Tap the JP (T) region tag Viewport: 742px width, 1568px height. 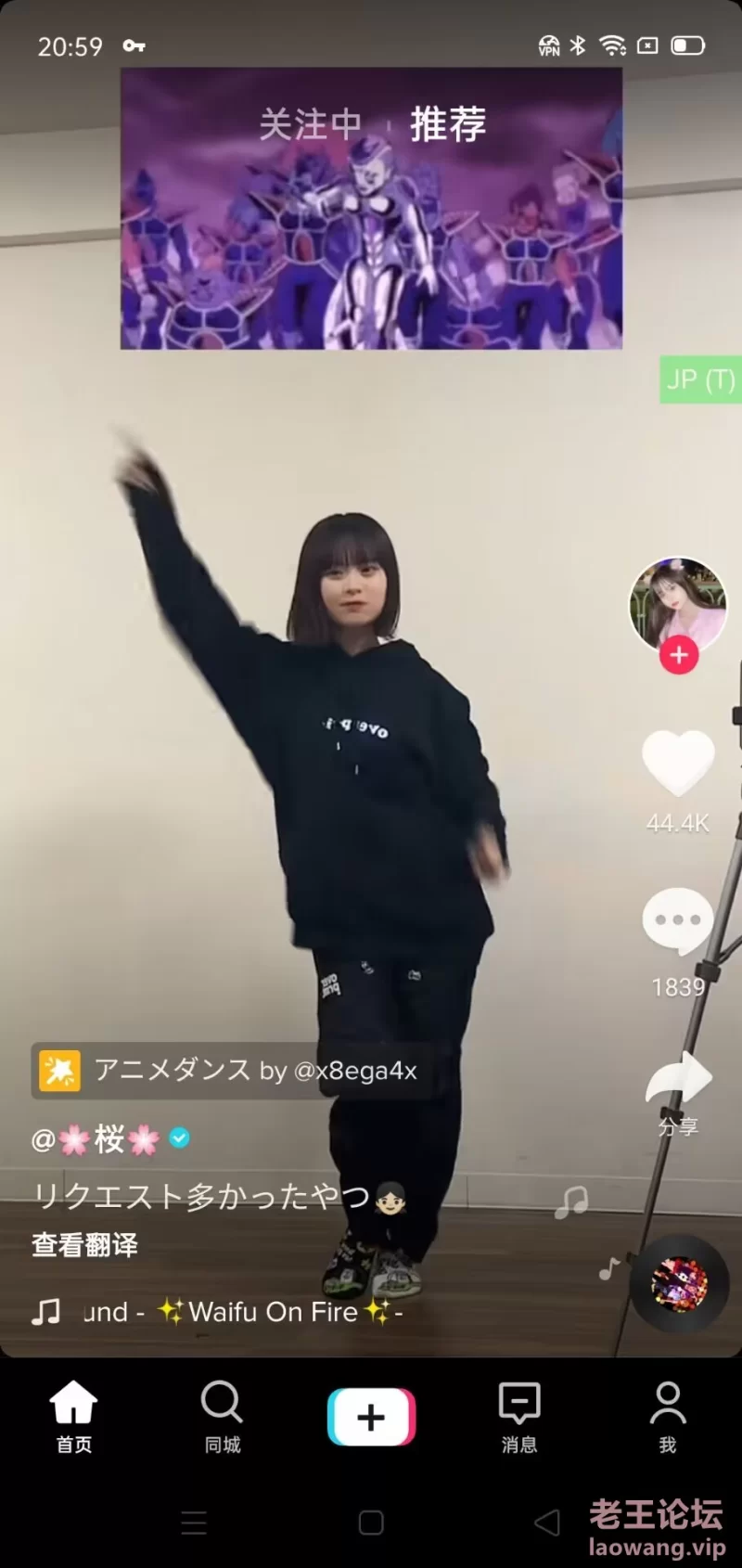(700, 379)
